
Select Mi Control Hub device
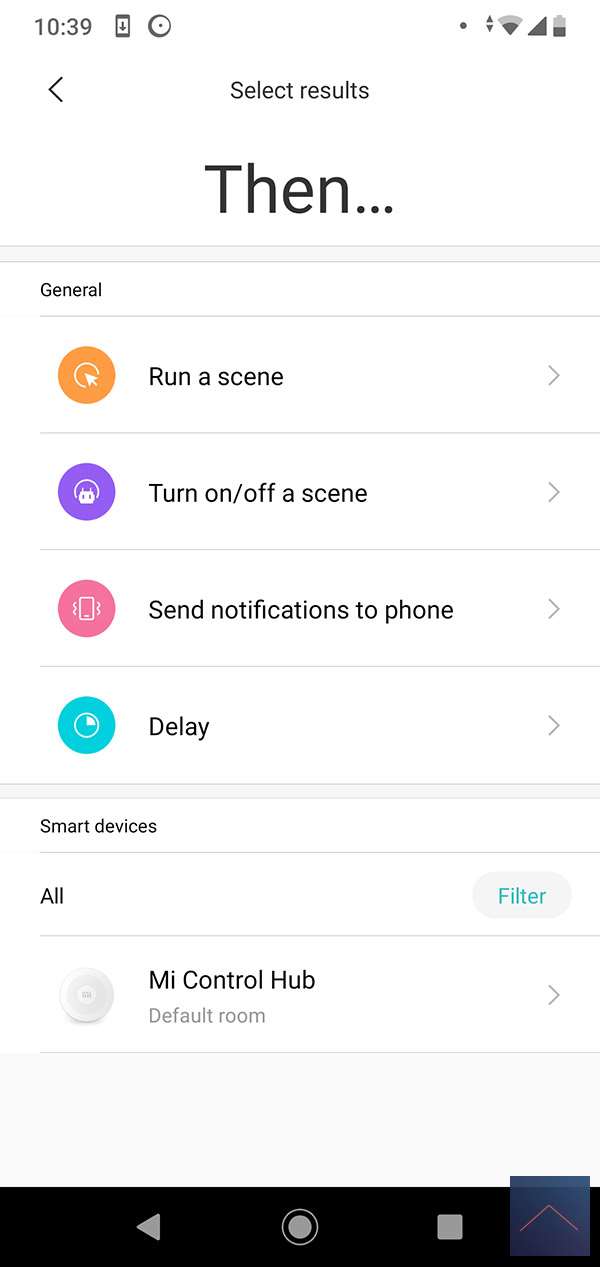pyautogui.click(x=300, y=995)
